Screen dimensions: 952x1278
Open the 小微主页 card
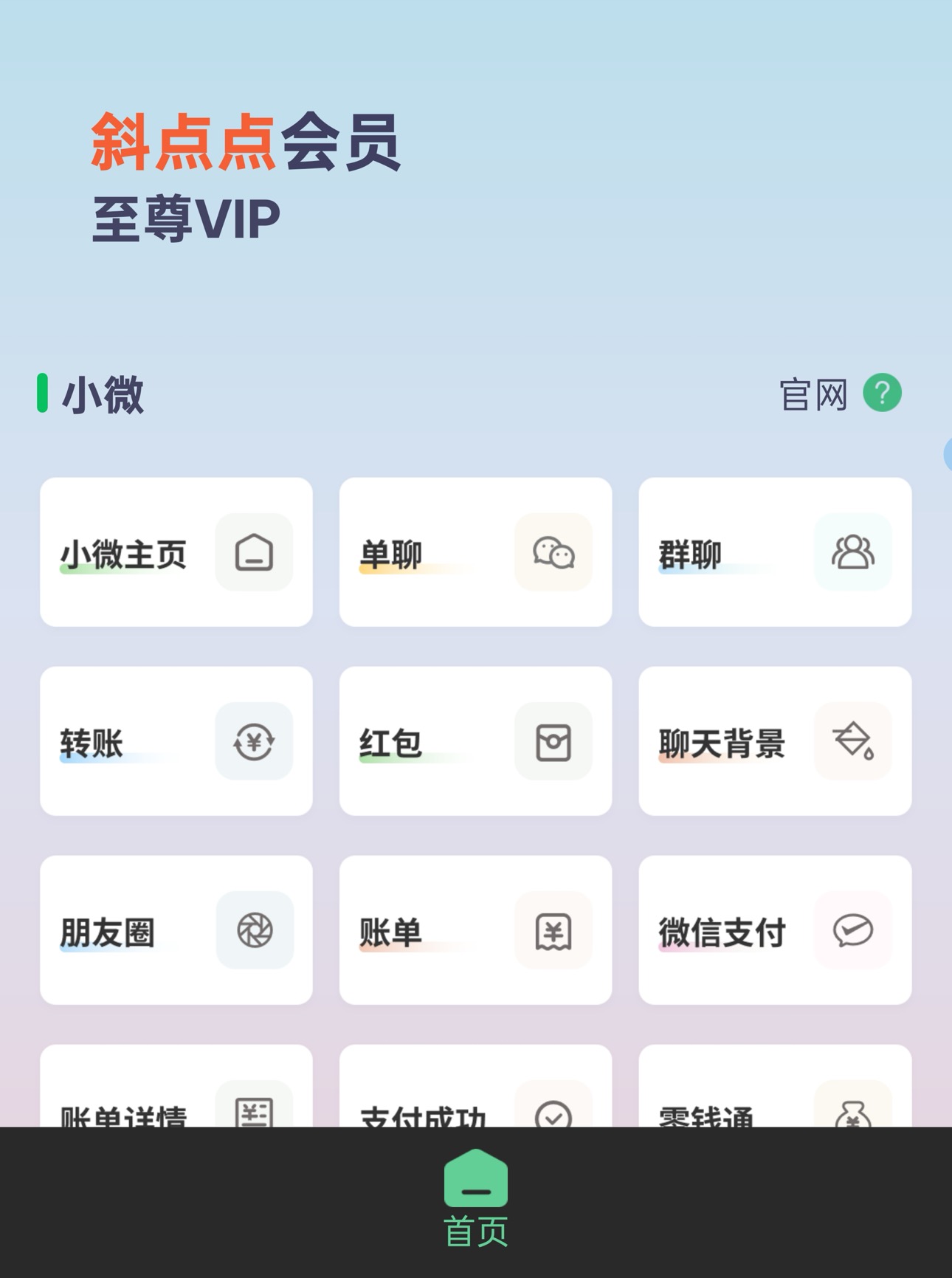176,552
